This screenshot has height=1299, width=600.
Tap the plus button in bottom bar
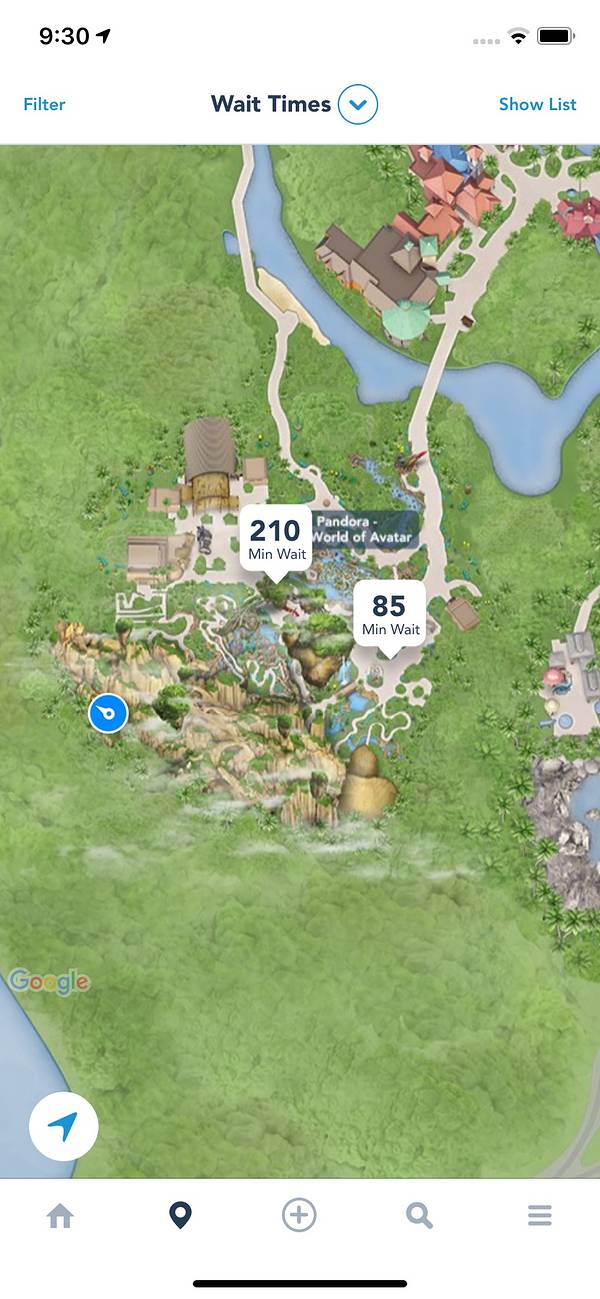299,1215
